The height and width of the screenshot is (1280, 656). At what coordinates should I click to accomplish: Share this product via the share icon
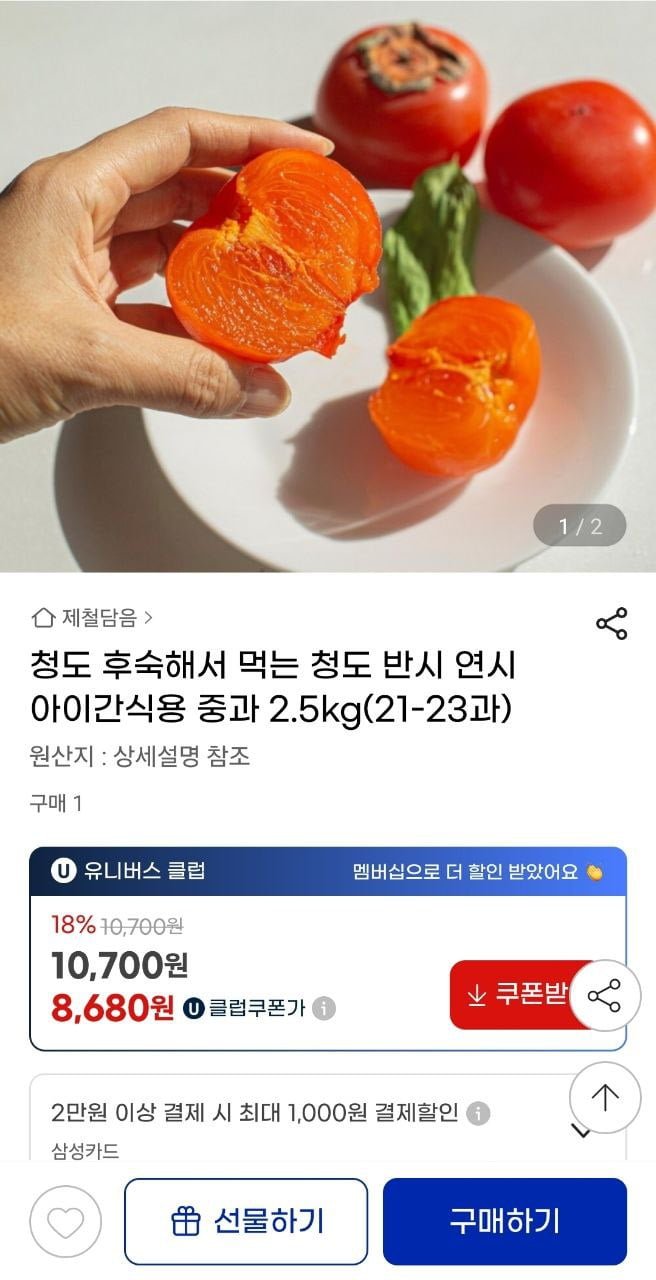point(611,623)
